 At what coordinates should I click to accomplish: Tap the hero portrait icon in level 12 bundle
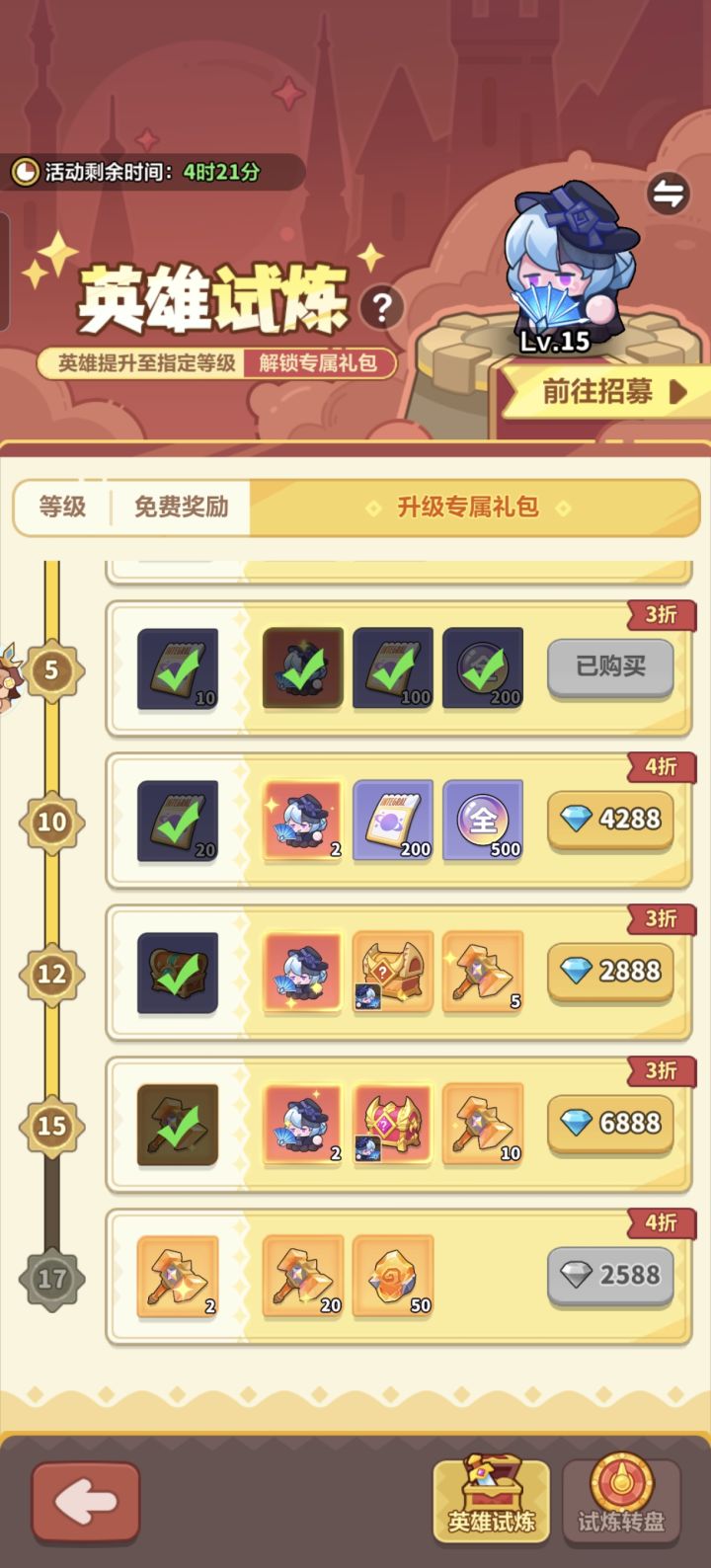(x=302, y=973)
